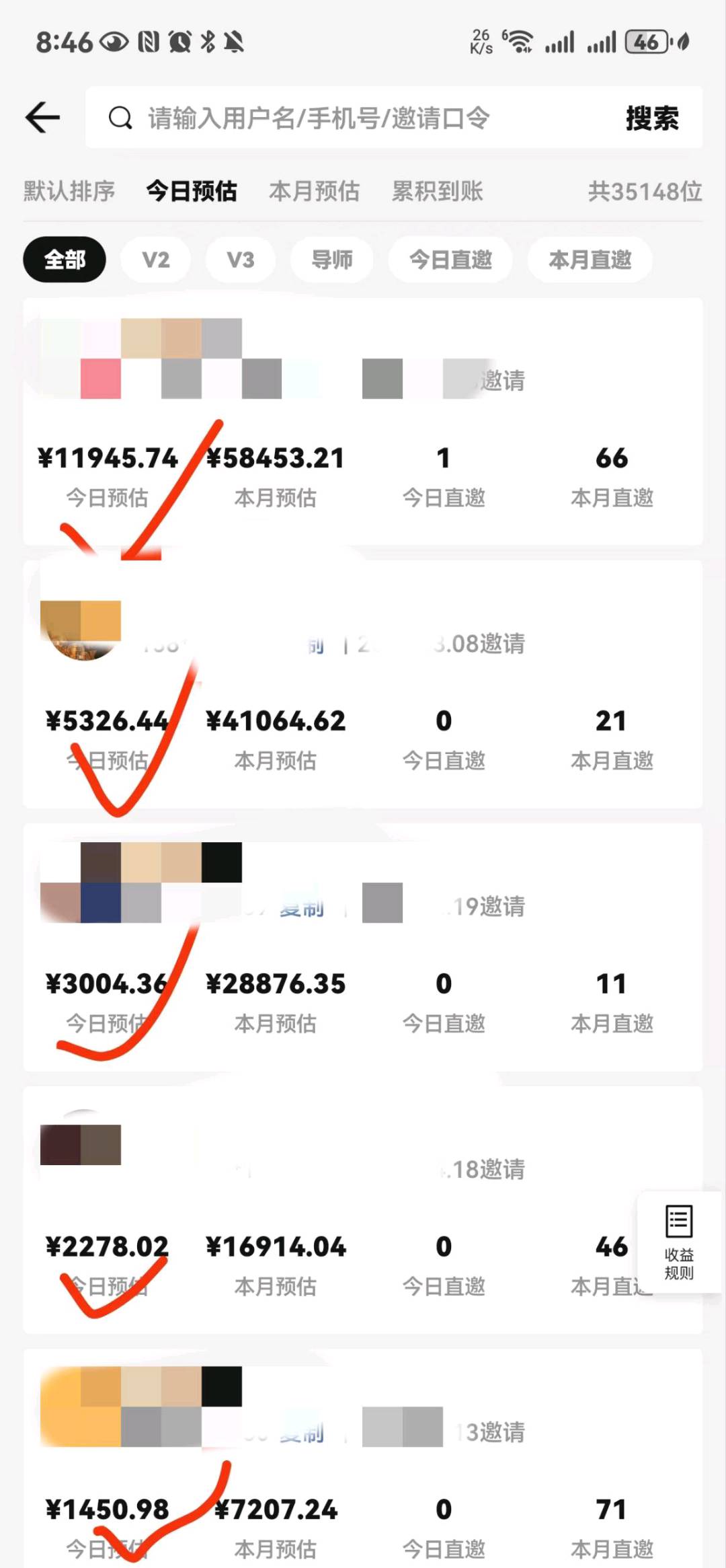Open the 收益规则 floating button
726x1568 pixels.
(678, 1242)
